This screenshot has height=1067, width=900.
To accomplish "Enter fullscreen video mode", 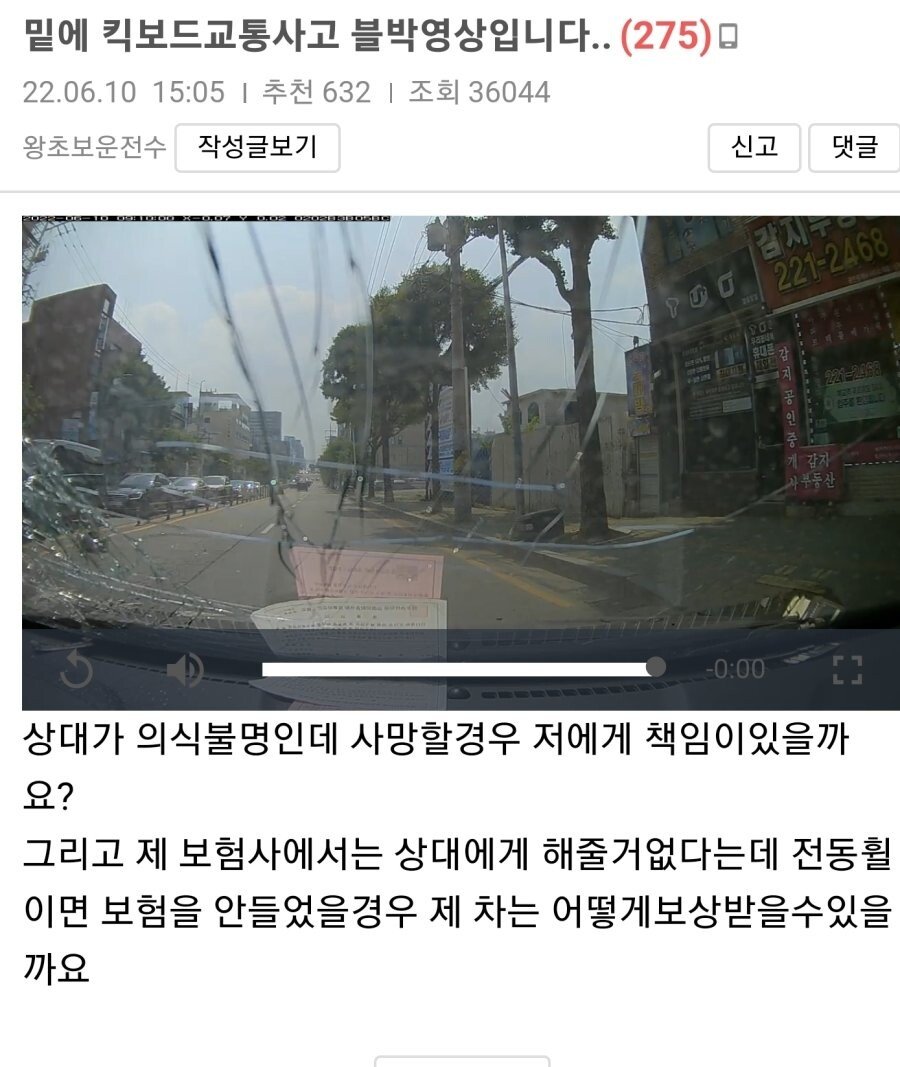I will point(847,669).
